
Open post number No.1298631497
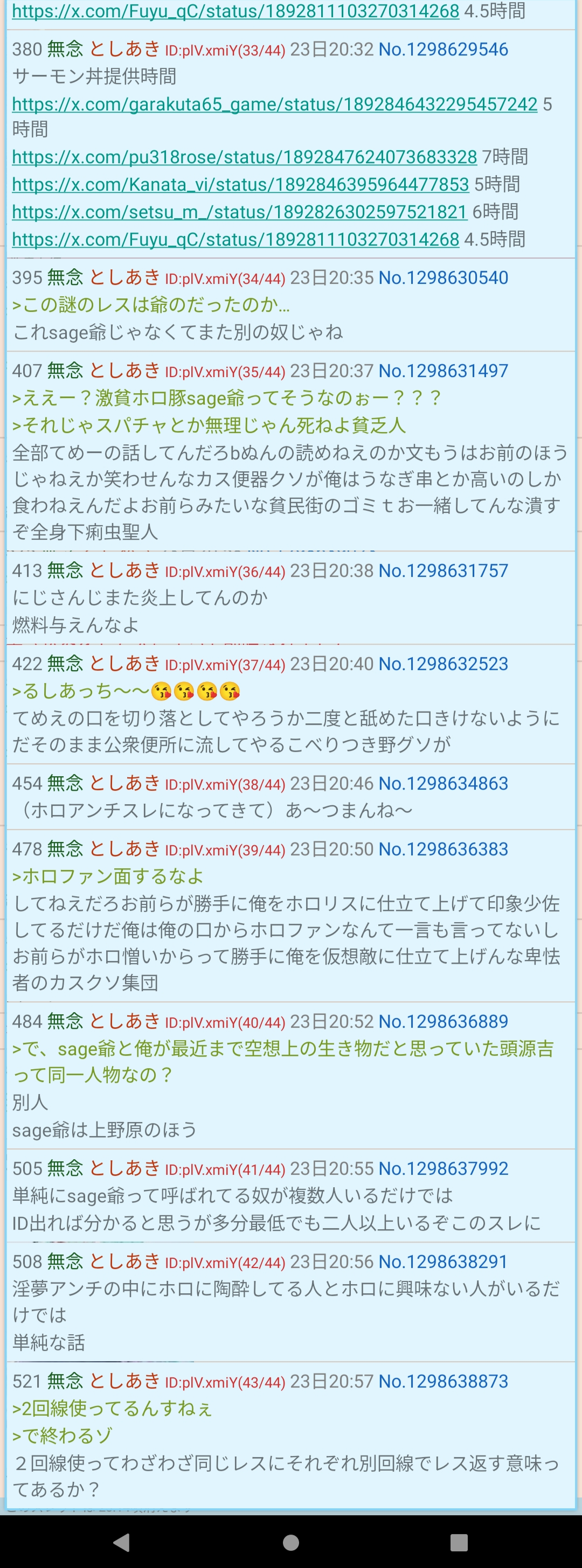(442, 371)
